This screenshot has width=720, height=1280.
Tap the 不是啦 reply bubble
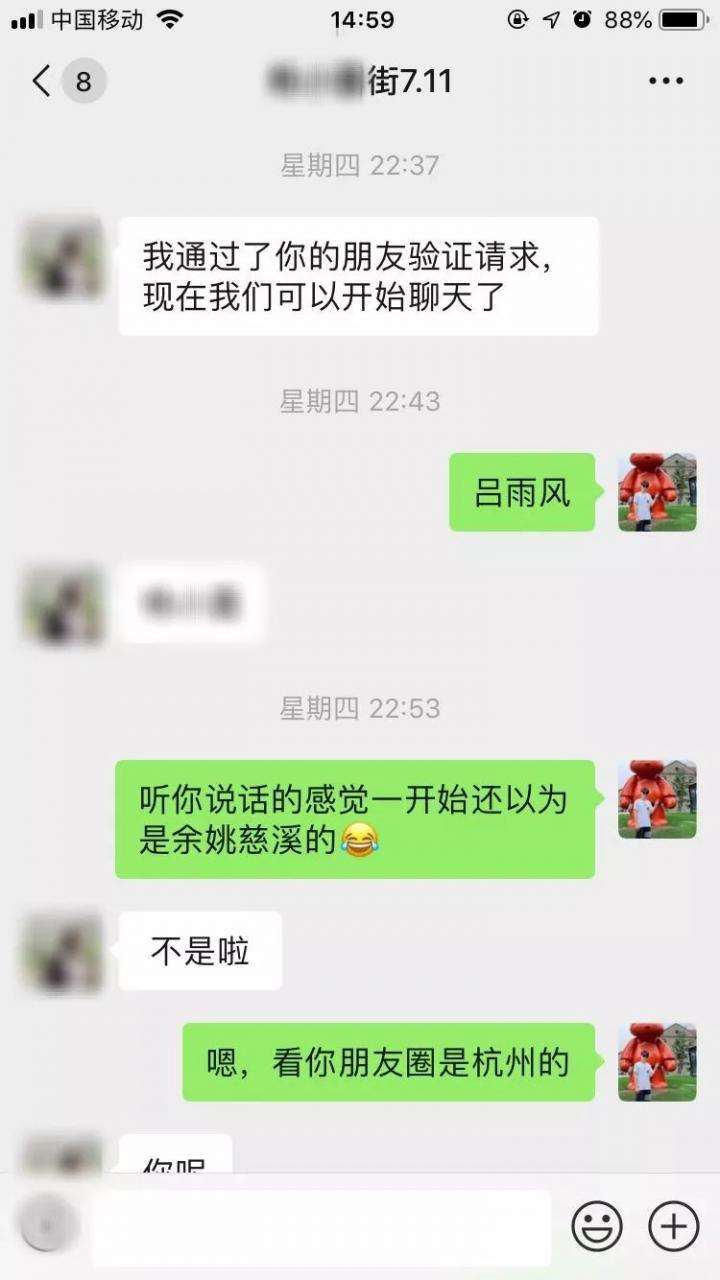199,952
